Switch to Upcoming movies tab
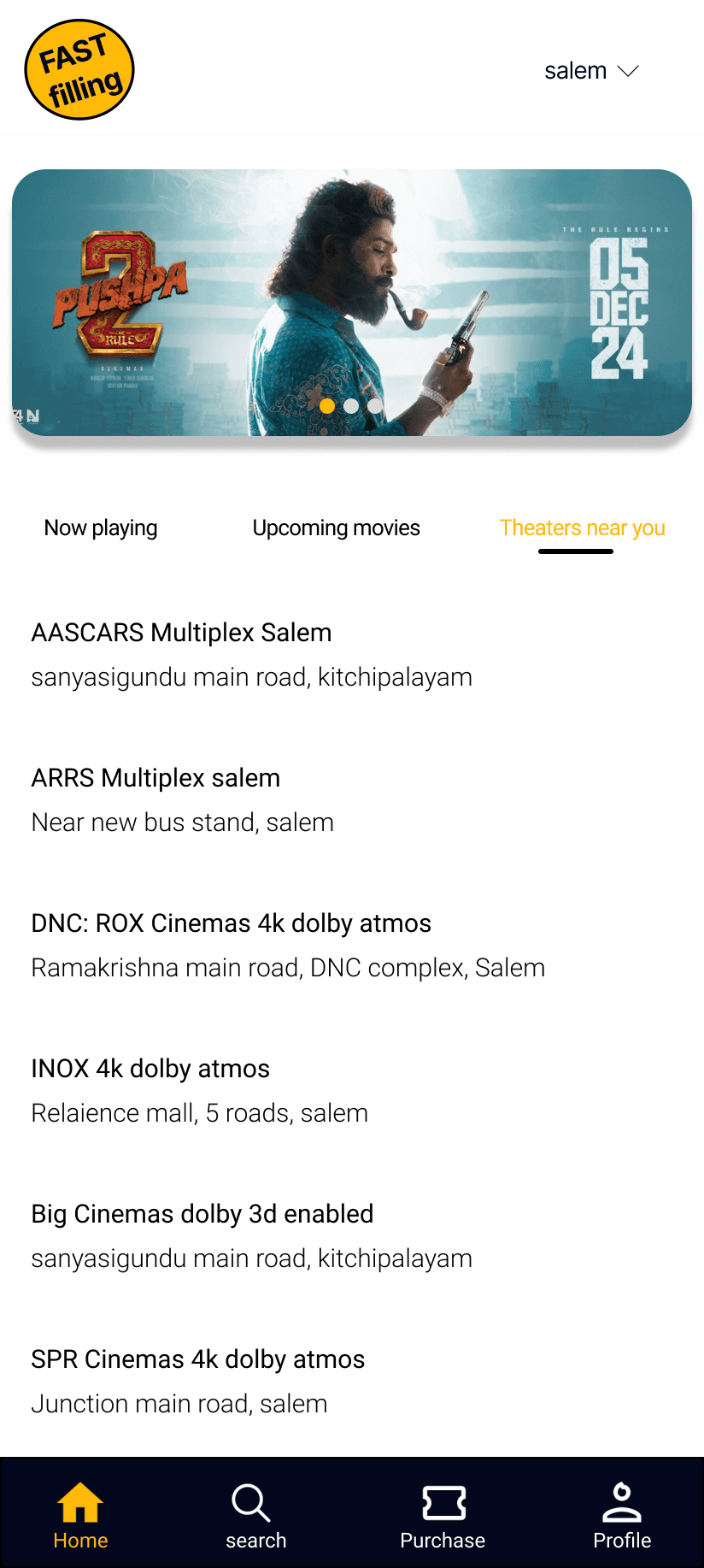The width and height of the screenshot is (704, 1568). tap(336, 528)
